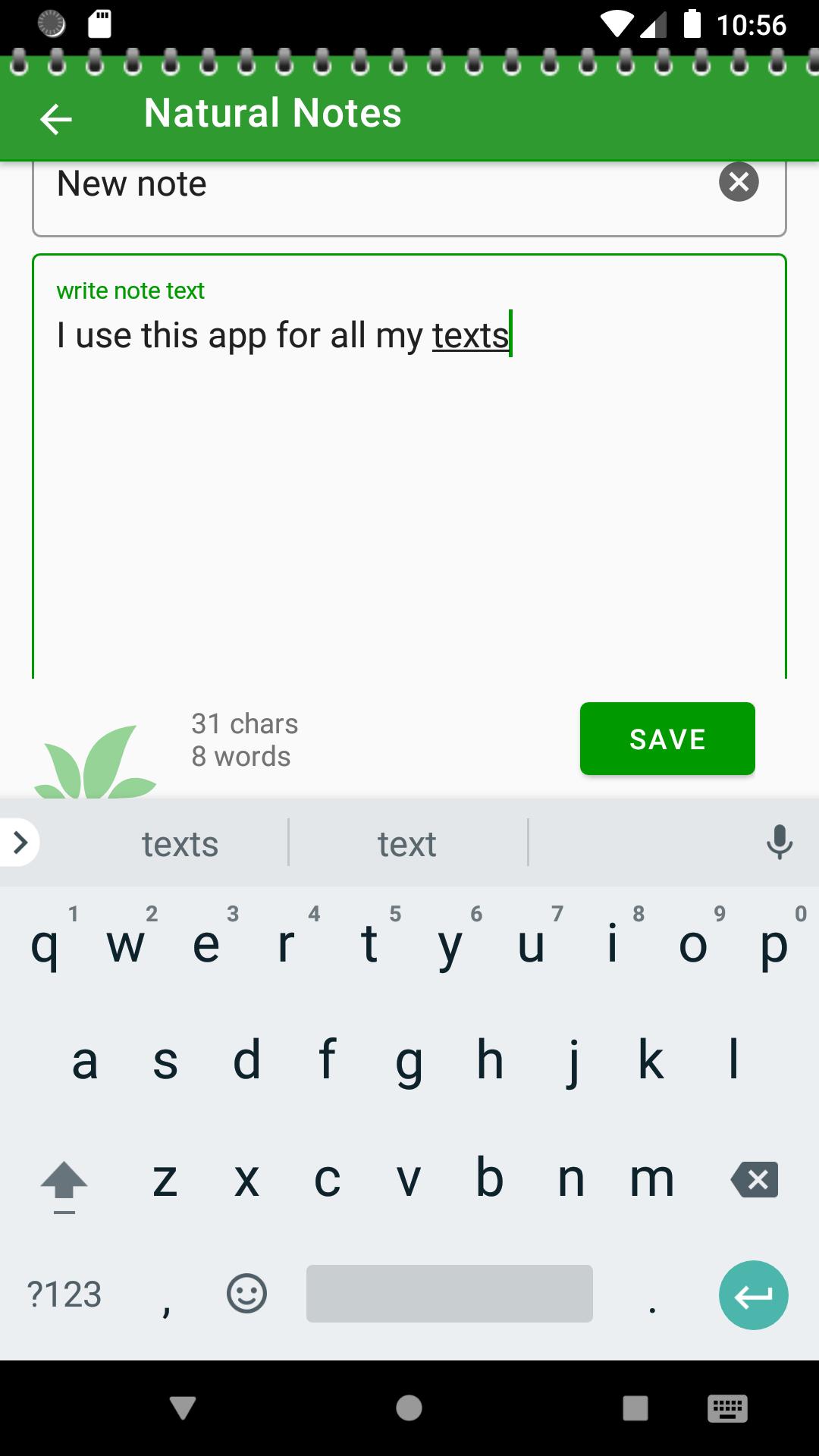819x1456 pixels.
Task: Clear the New note title field
Action: click(739, 182)
